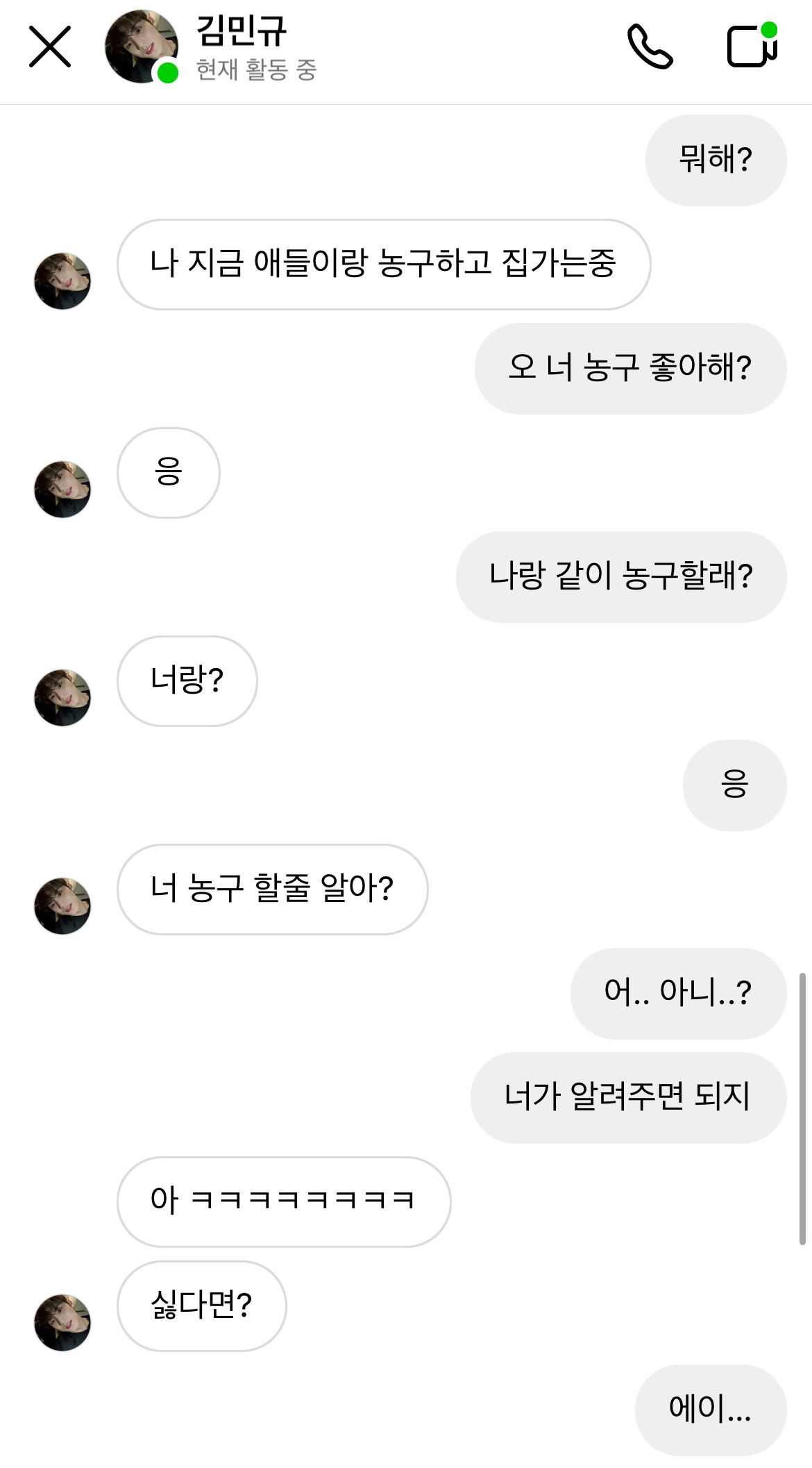
Task: Start a video call with 김민규
Action: click(x=752, y=46)
